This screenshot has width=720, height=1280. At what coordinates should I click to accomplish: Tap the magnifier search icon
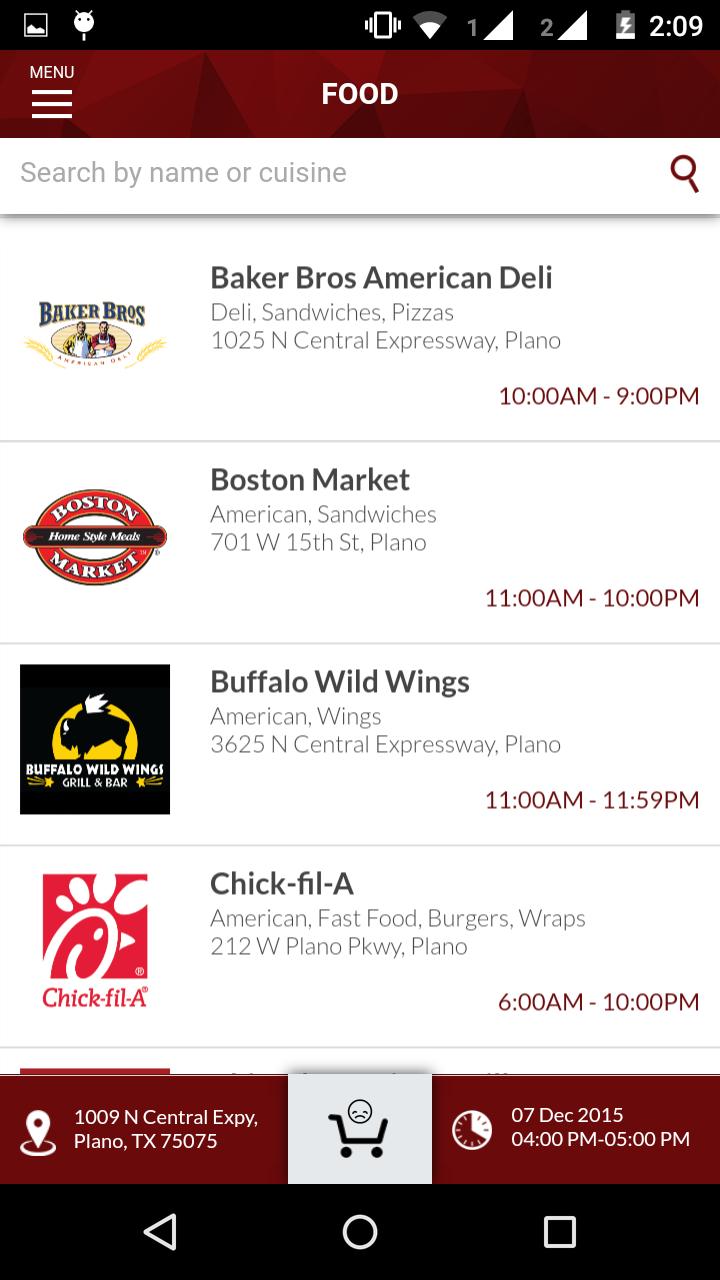click(x=684, y=173)
